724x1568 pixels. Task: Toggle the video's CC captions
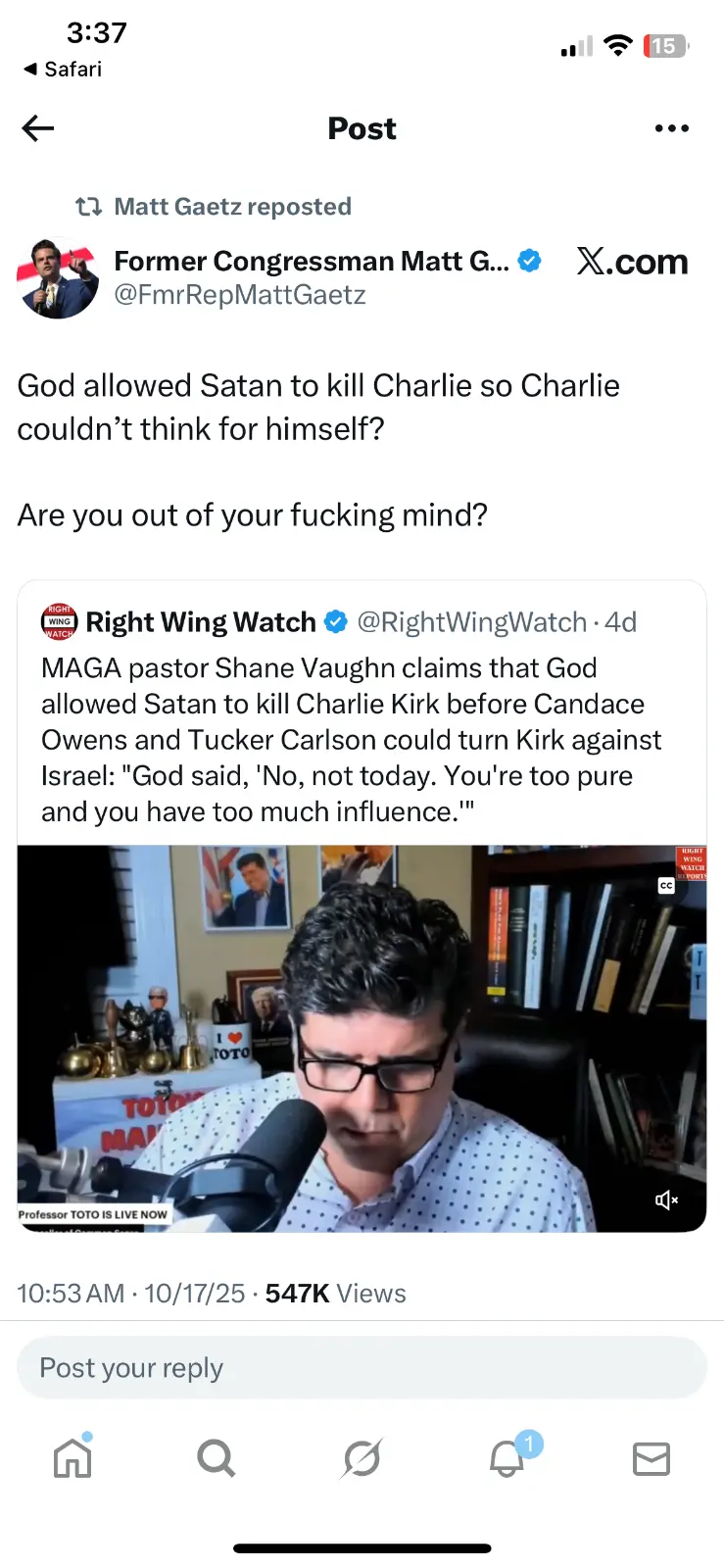click(666, 886)
